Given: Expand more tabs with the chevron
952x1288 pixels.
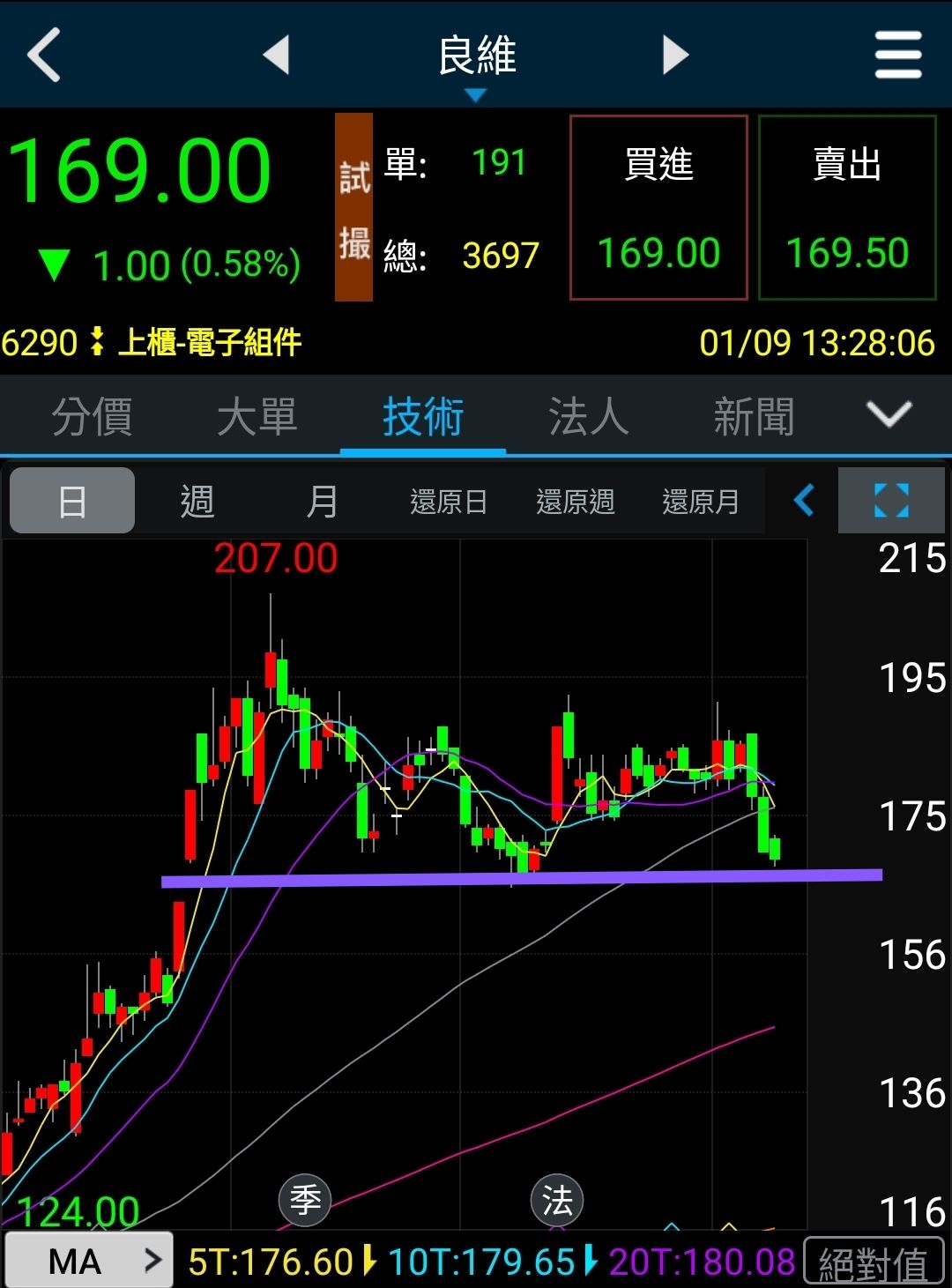Looking at the screenshot, I should click(x=889, y=414).
